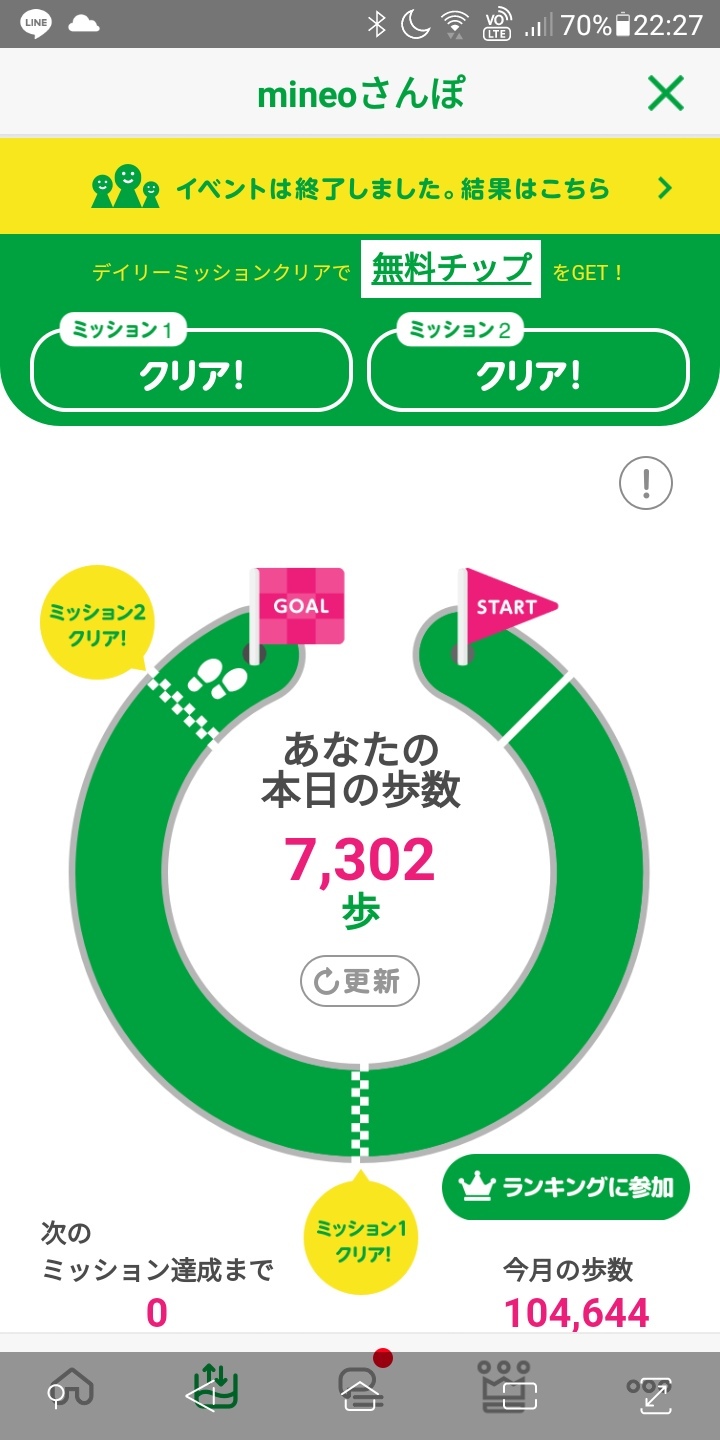This screenshot has height=1440, width=720.
Task: Open the event results banner
Action: pyautogui.click(x=360, y=187)
